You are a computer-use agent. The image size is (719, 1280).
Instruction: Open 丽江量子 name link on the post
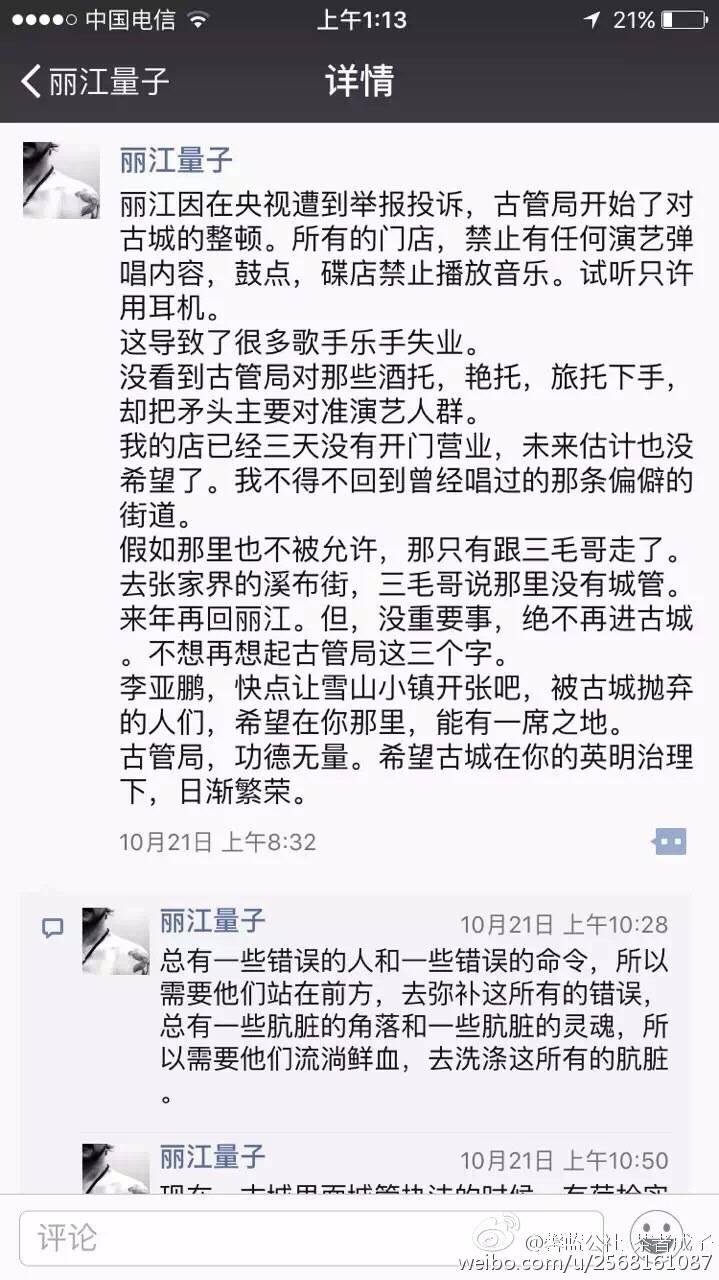pyautogui.click(x=175, y=159)
